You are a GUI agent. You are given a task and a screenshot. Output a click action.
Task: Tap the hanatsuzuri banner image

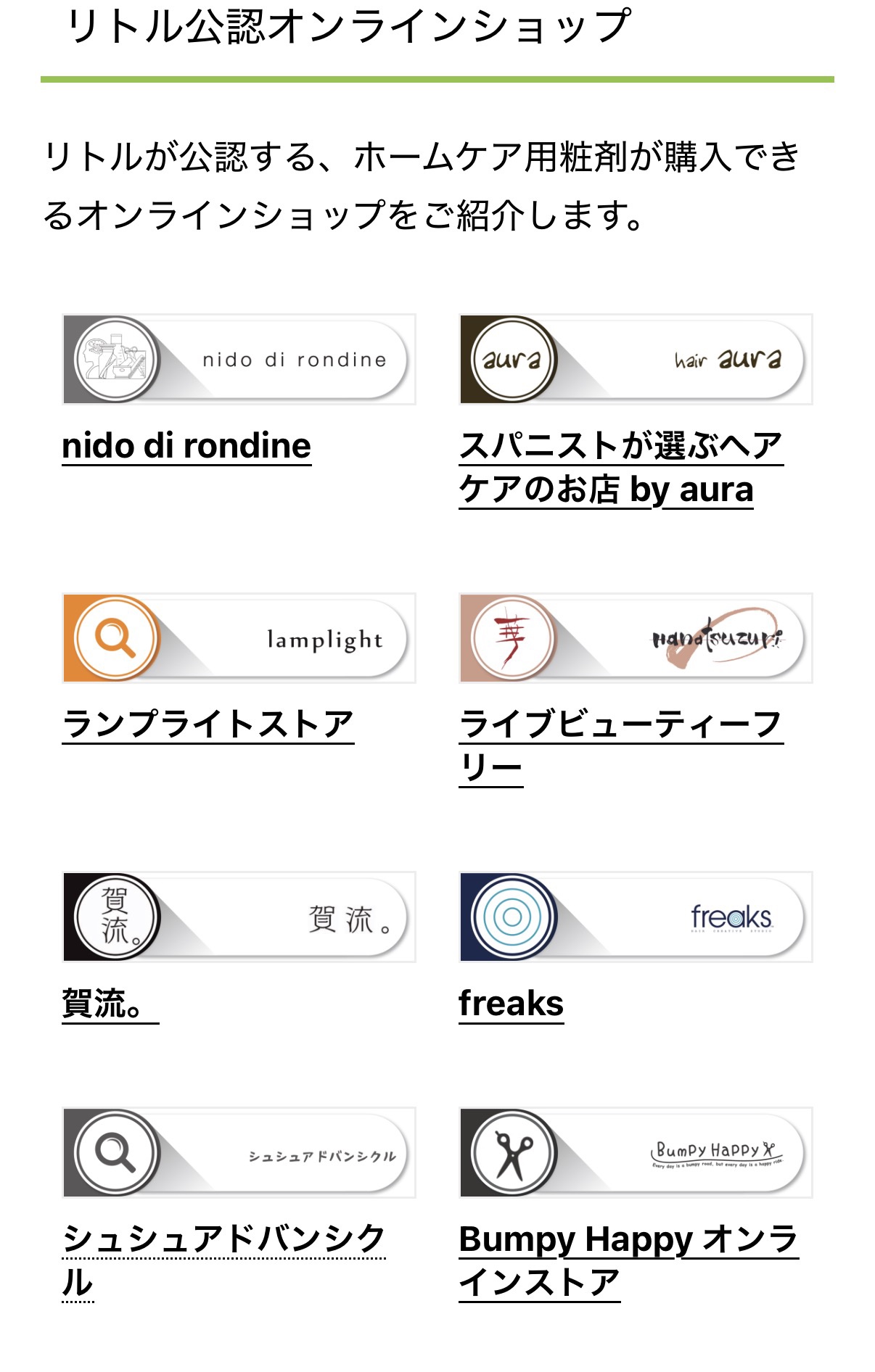(636, 638)
